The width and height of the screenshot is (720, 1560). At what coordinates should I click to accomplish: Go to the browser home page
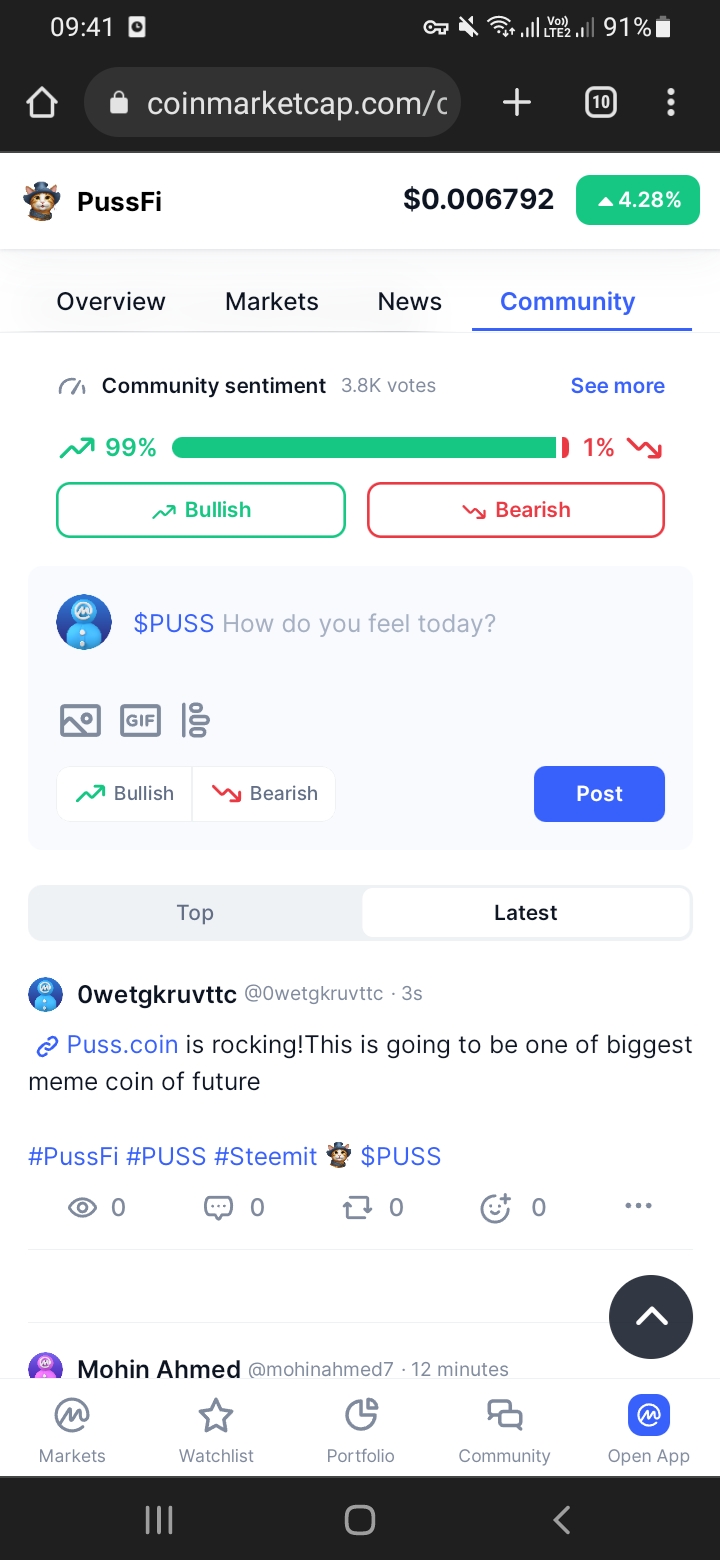[42, 102]
